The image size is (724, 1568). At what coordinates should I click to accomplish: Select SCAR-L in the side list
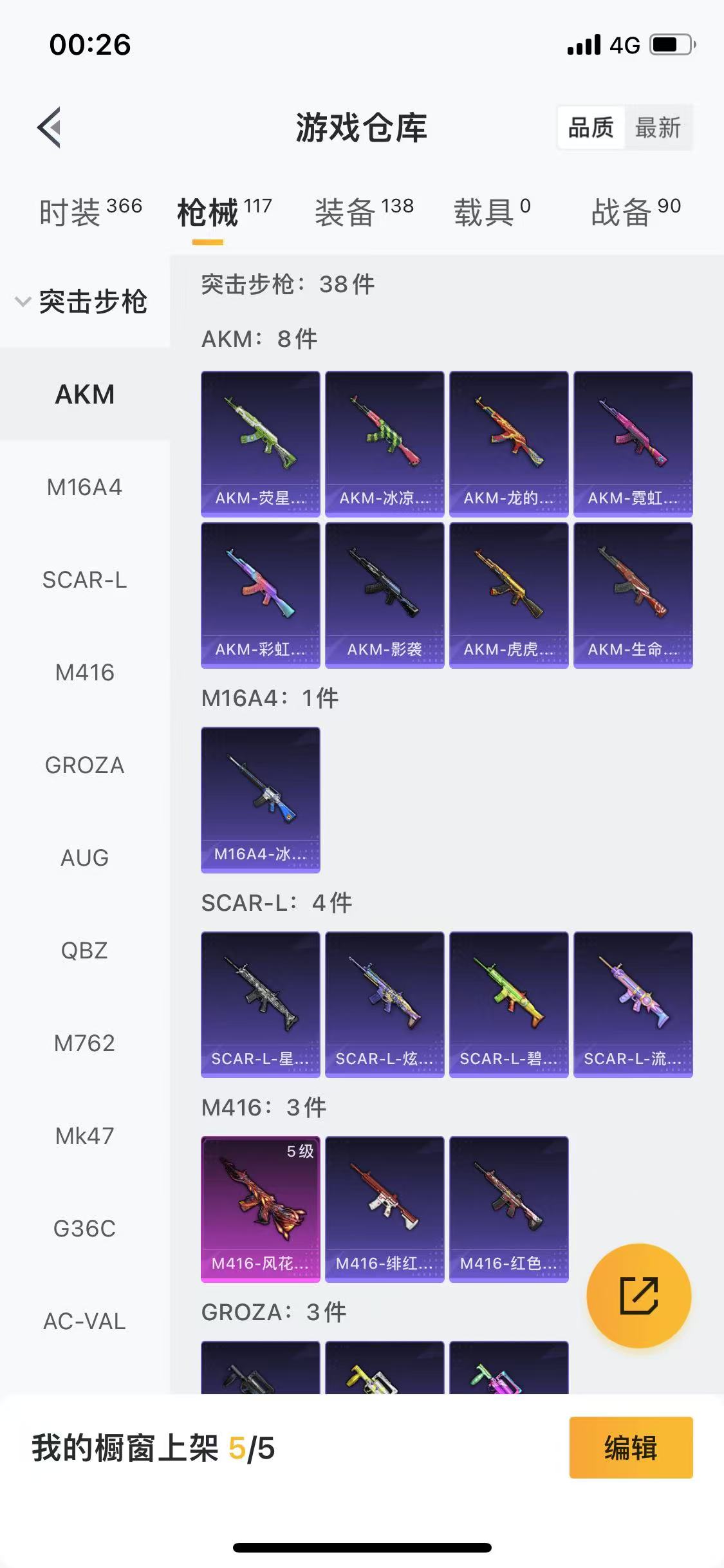click(85, 580)
